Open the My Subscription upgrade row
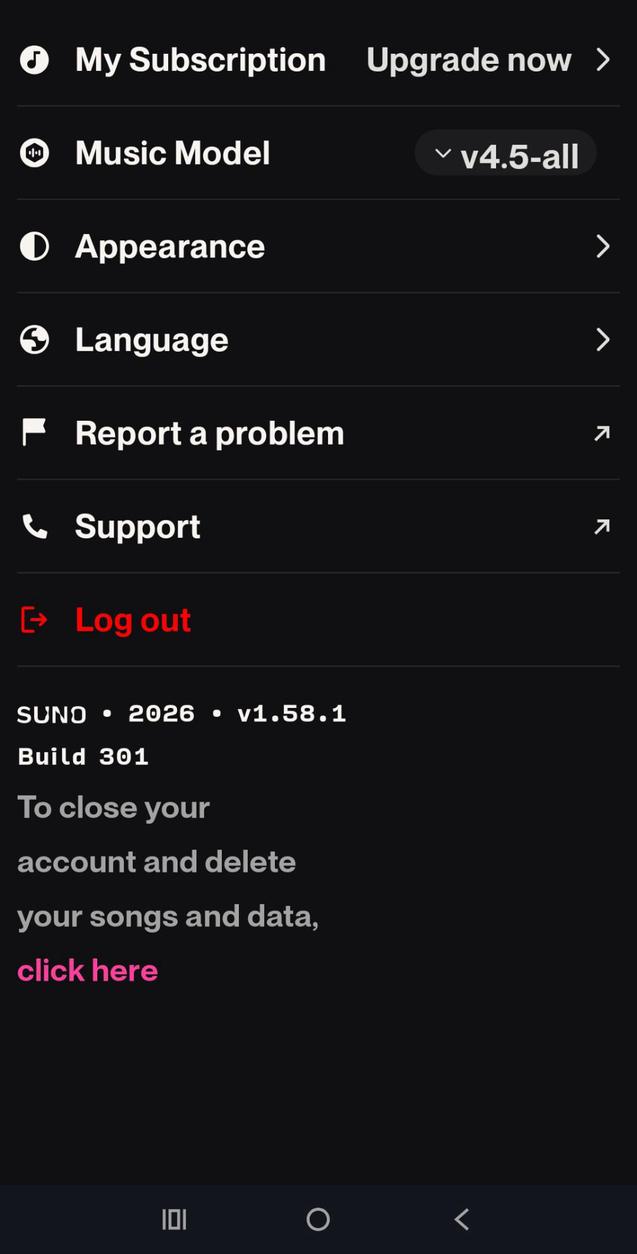The image size is (637, 1254). (318, 60)
